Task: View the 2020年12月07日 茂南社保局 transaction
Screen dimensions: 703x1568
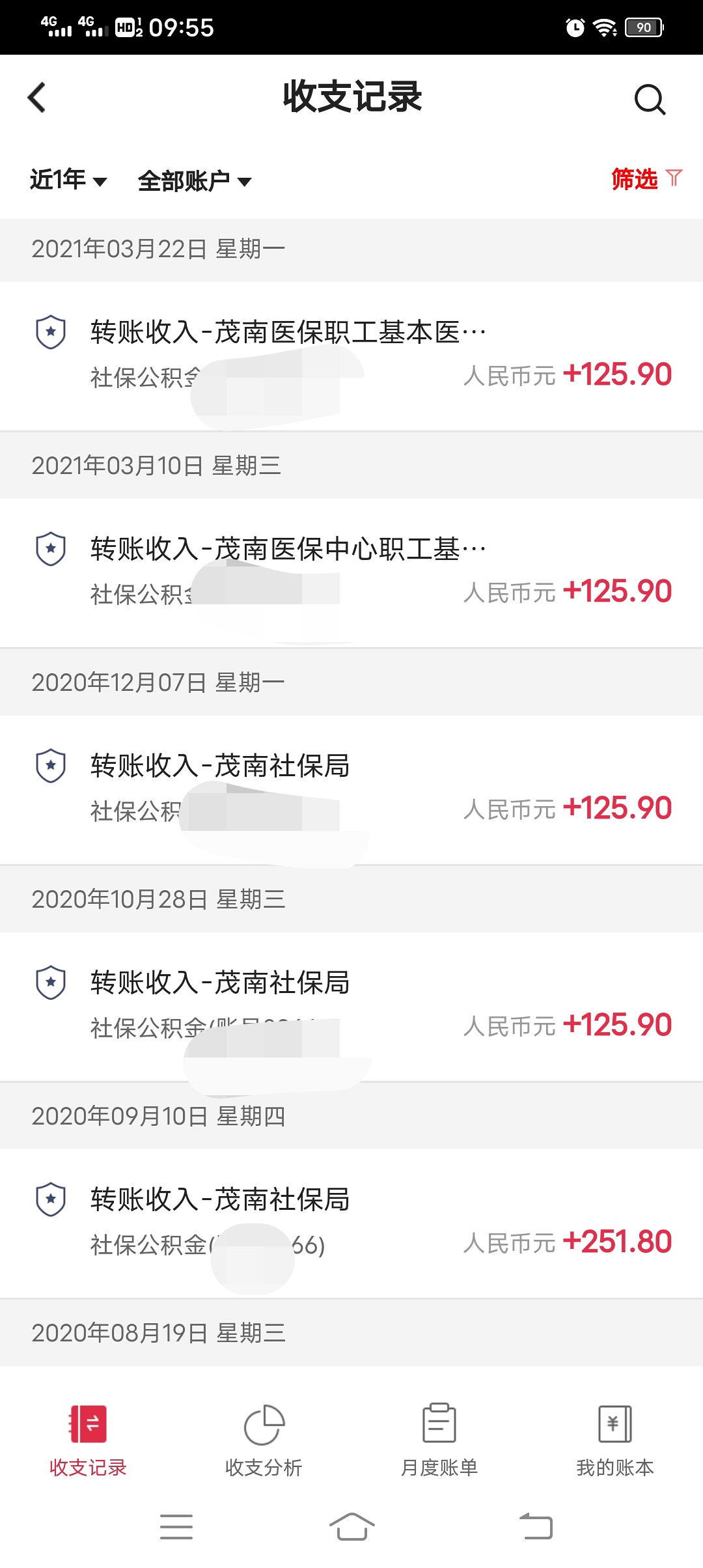Action: point(351,790)
